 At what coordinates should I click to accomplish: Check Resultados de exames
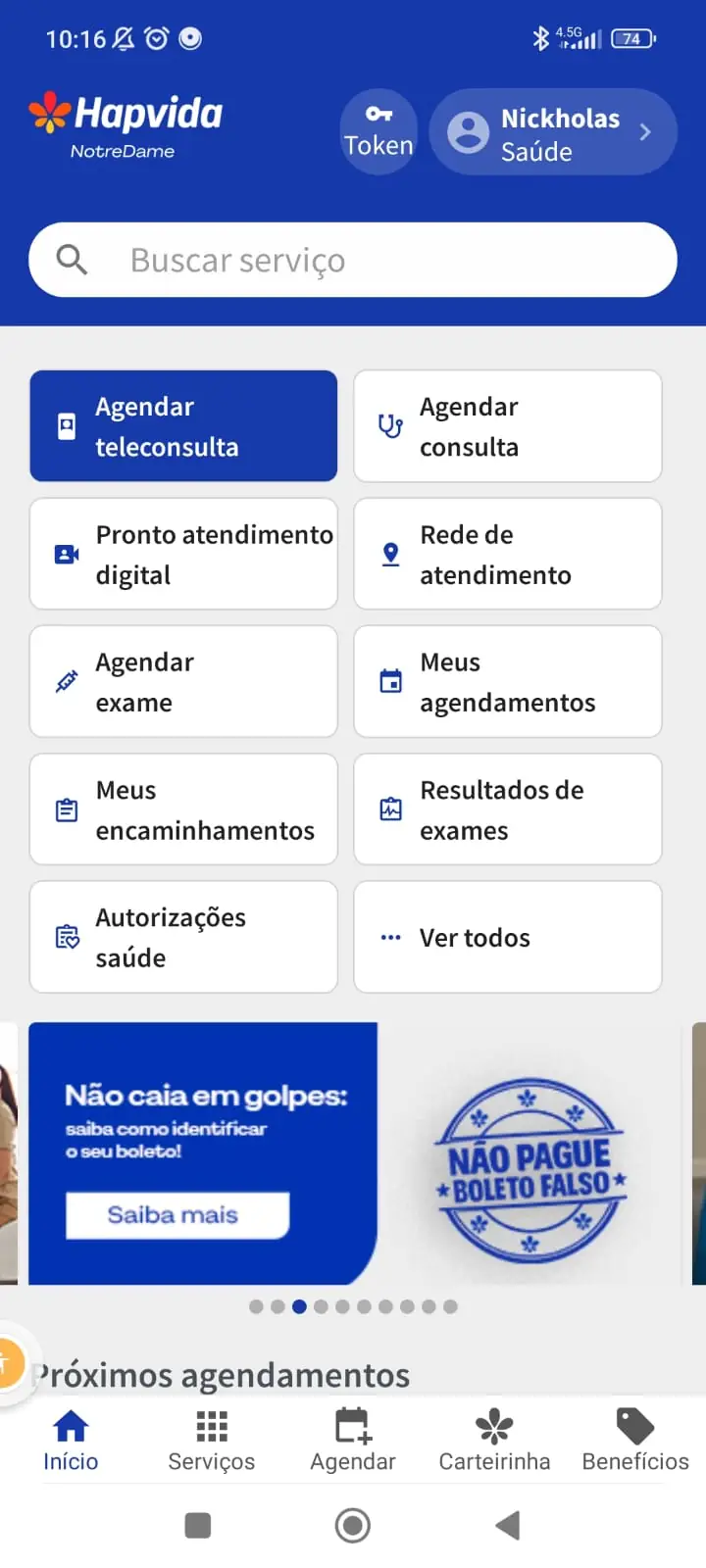point(507,809)
